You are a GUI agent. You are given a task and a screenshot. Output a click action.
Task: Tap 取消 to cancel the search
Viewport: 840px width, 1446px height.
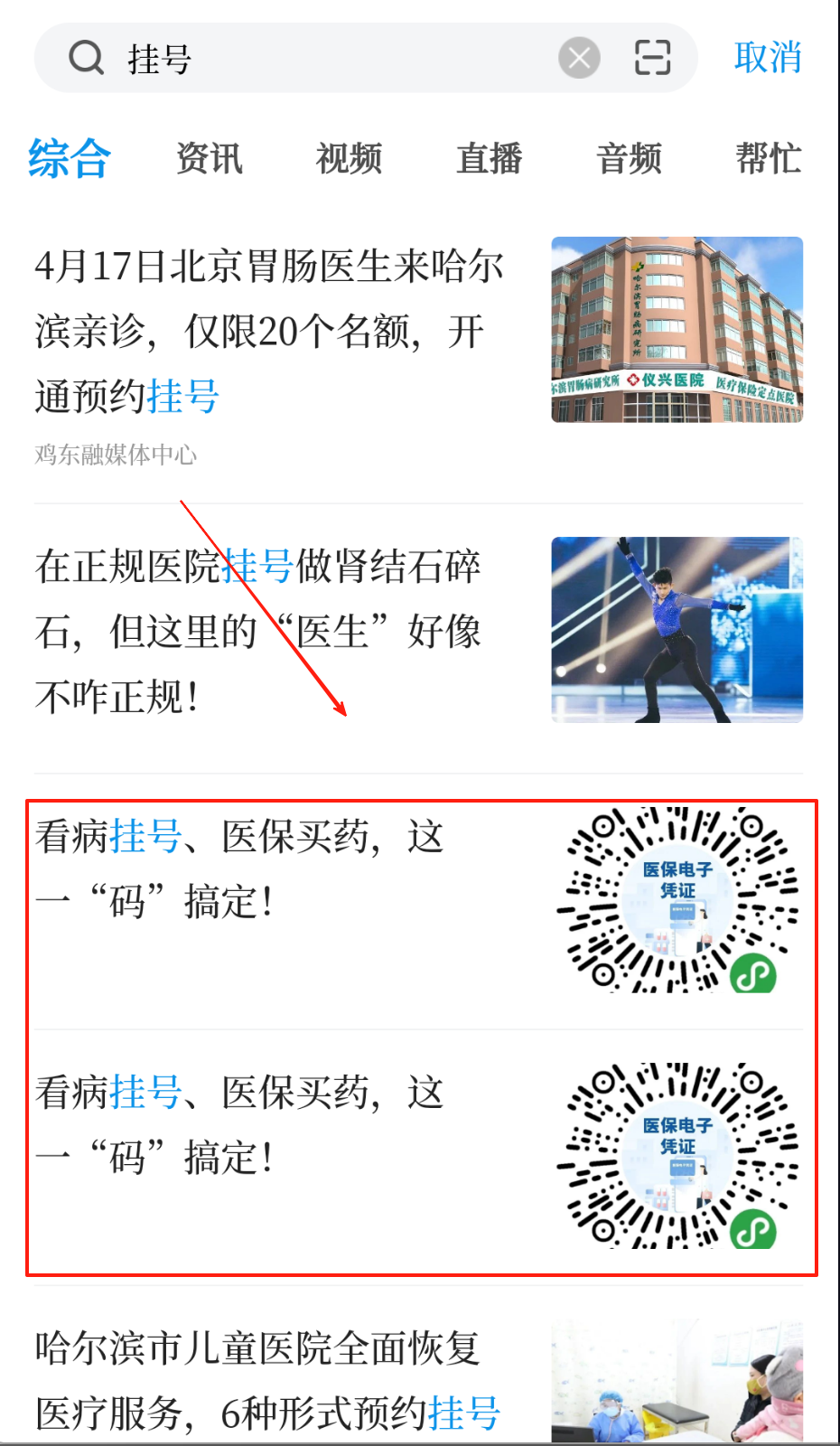coord(767,58)
